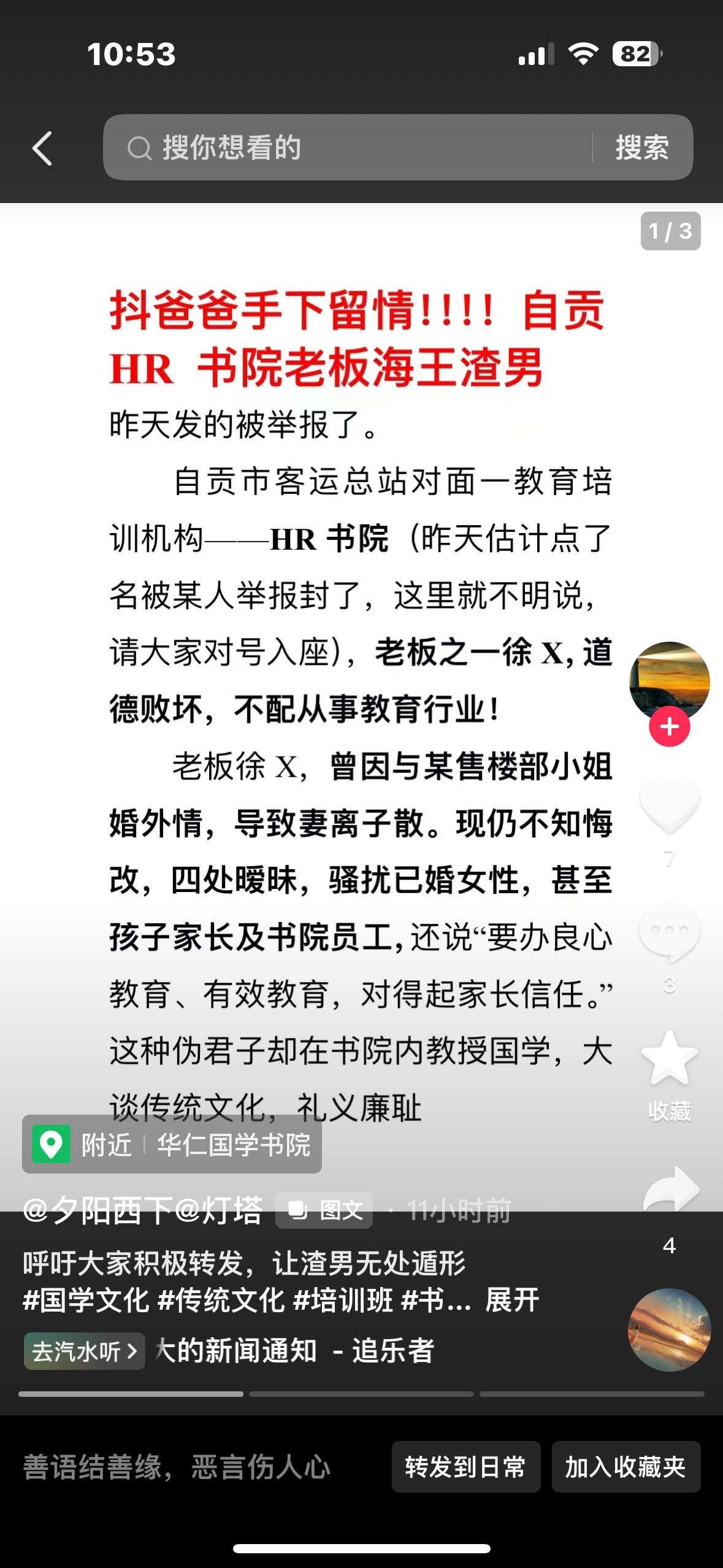
Task: Open the #培训班 hashtag
Action: coord(343,1300)
